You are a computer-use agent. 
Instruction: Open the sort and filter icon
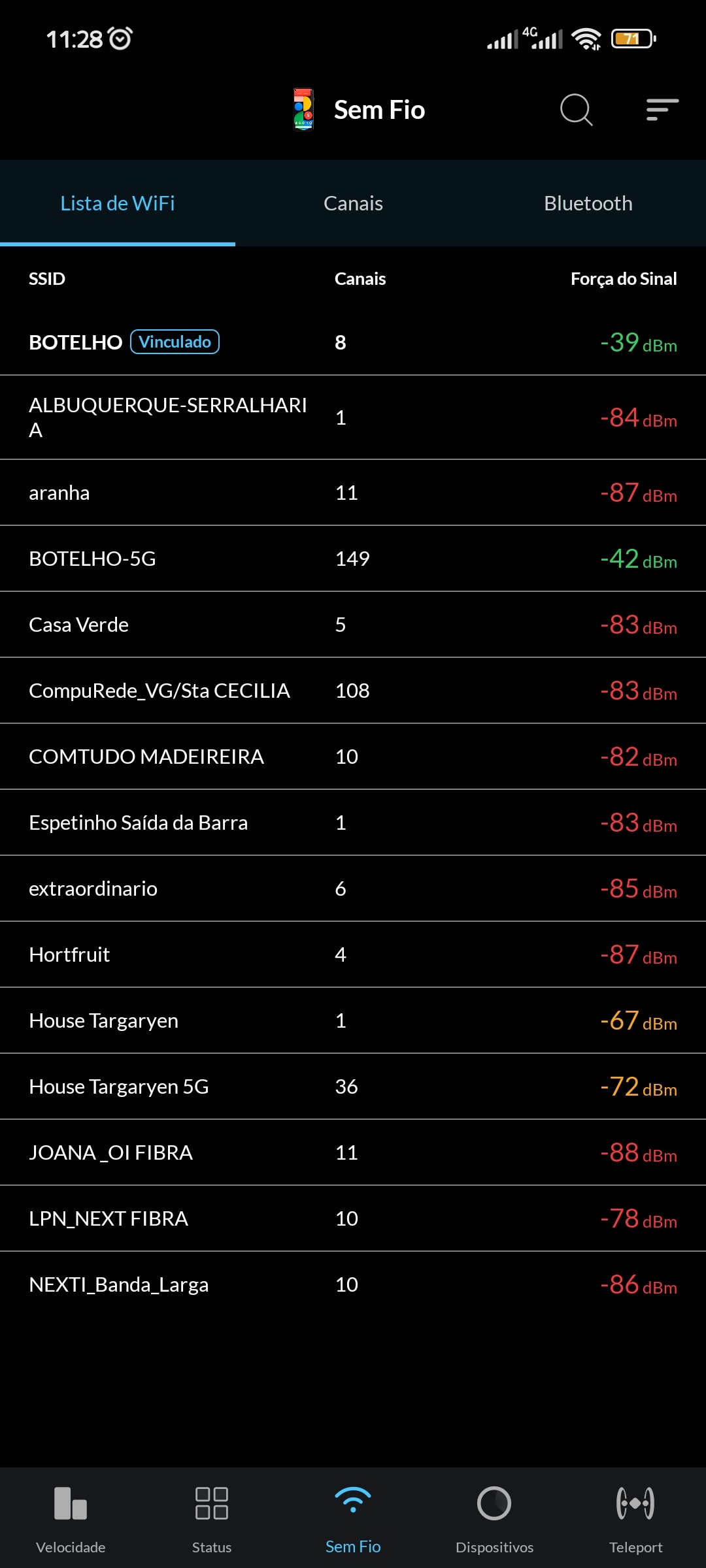click(x=662, y=110)
